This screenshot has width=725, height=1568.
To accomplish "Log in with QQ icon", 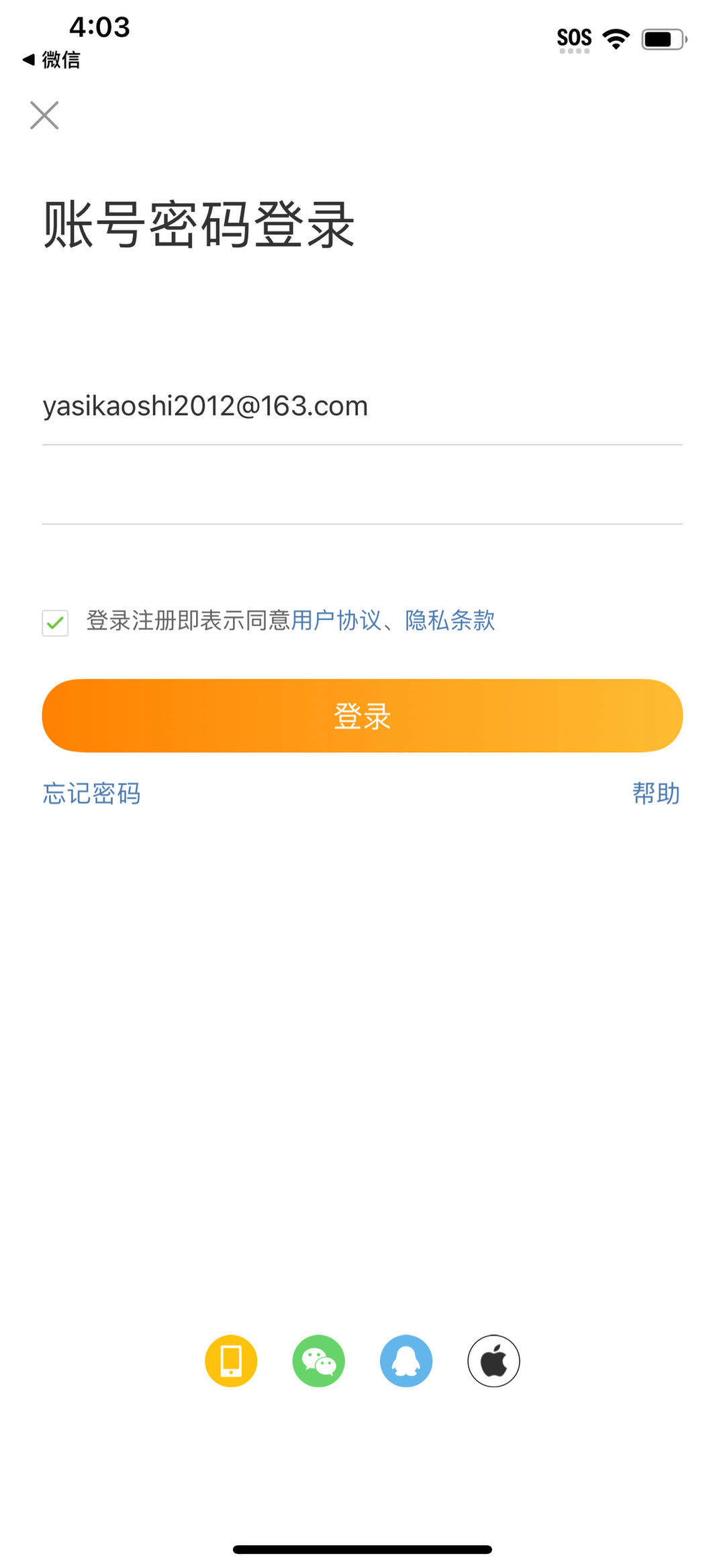I will (406, 1361).
